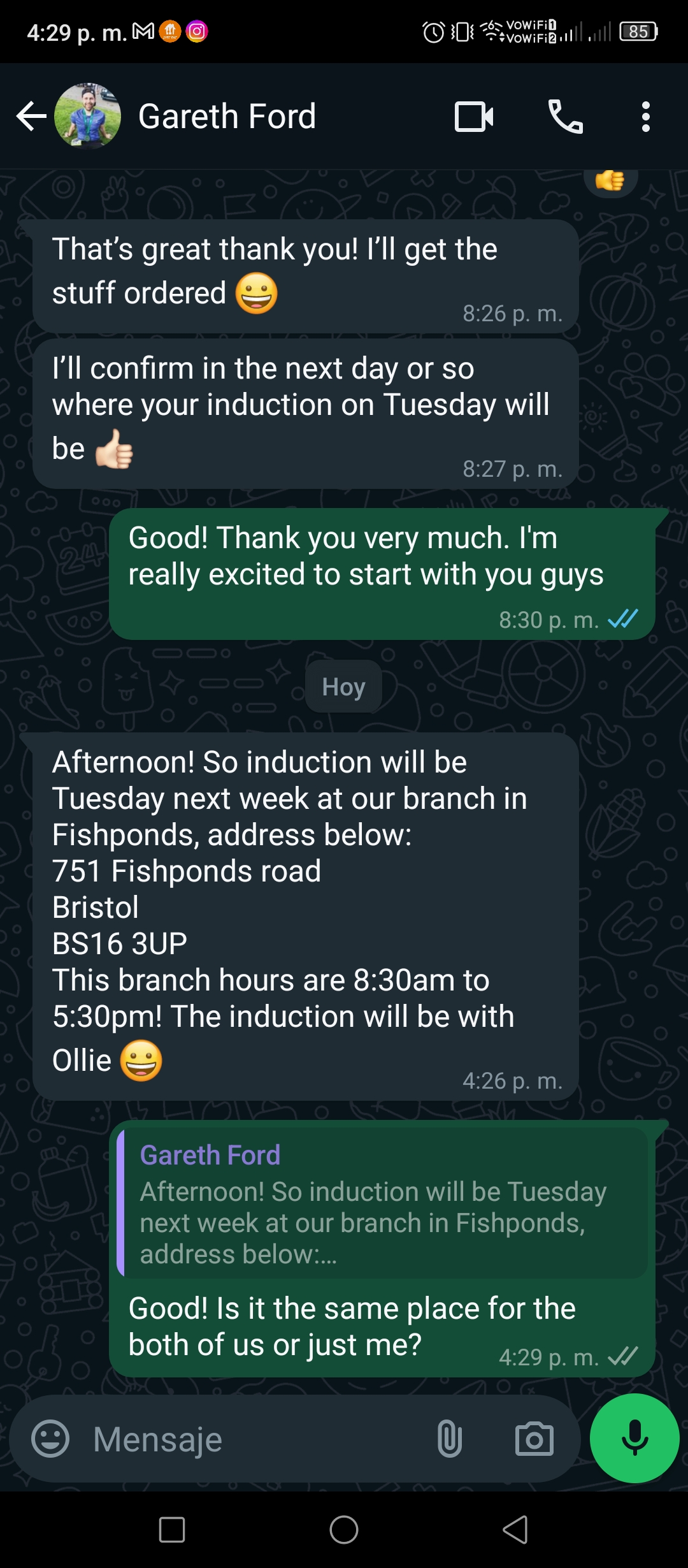The height and width of the screenshot is (1568, 688).
Task: Open contact info for Gareth Ford
Action: (227, 117)
